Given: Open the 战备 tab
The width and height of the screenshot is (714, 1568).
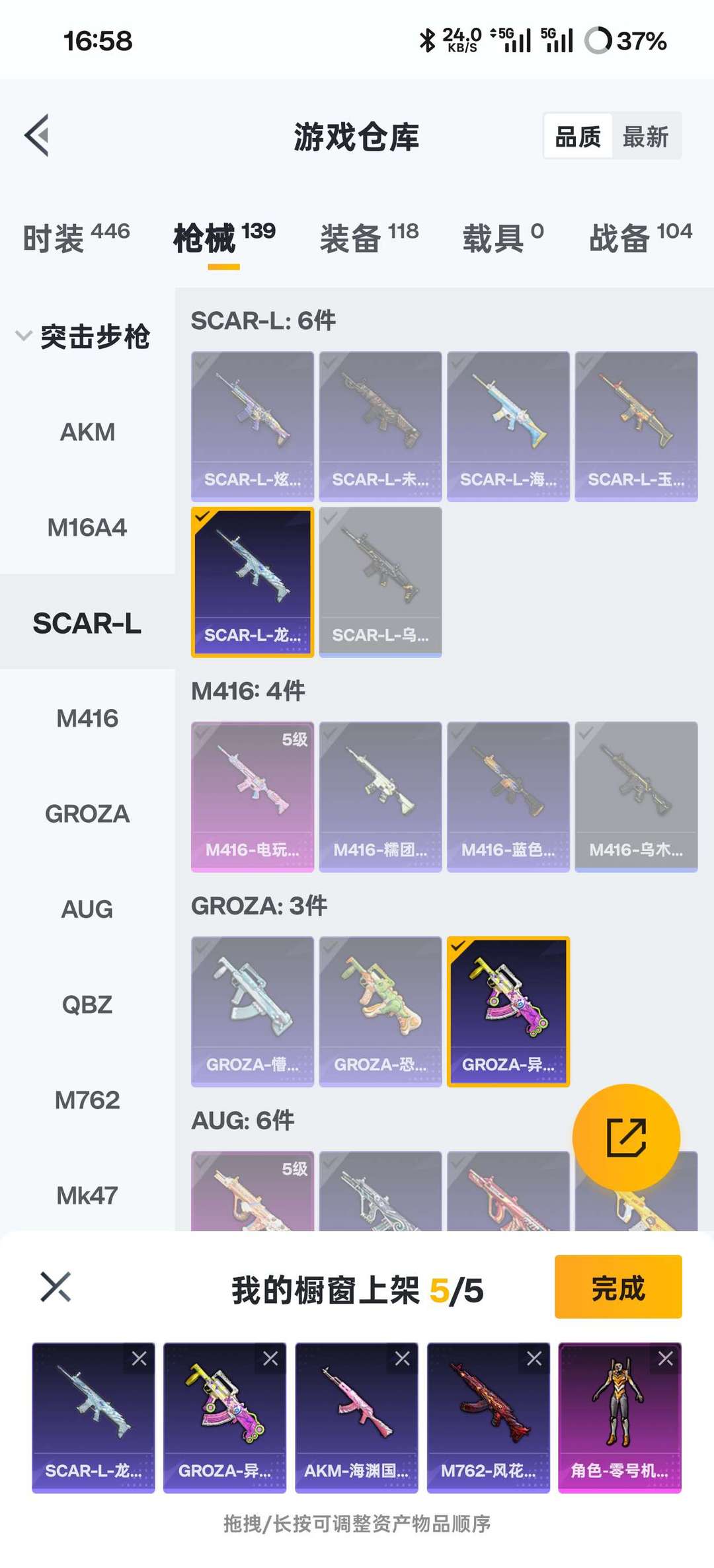Looking at the screenshot, I should (x=640, y=238).
